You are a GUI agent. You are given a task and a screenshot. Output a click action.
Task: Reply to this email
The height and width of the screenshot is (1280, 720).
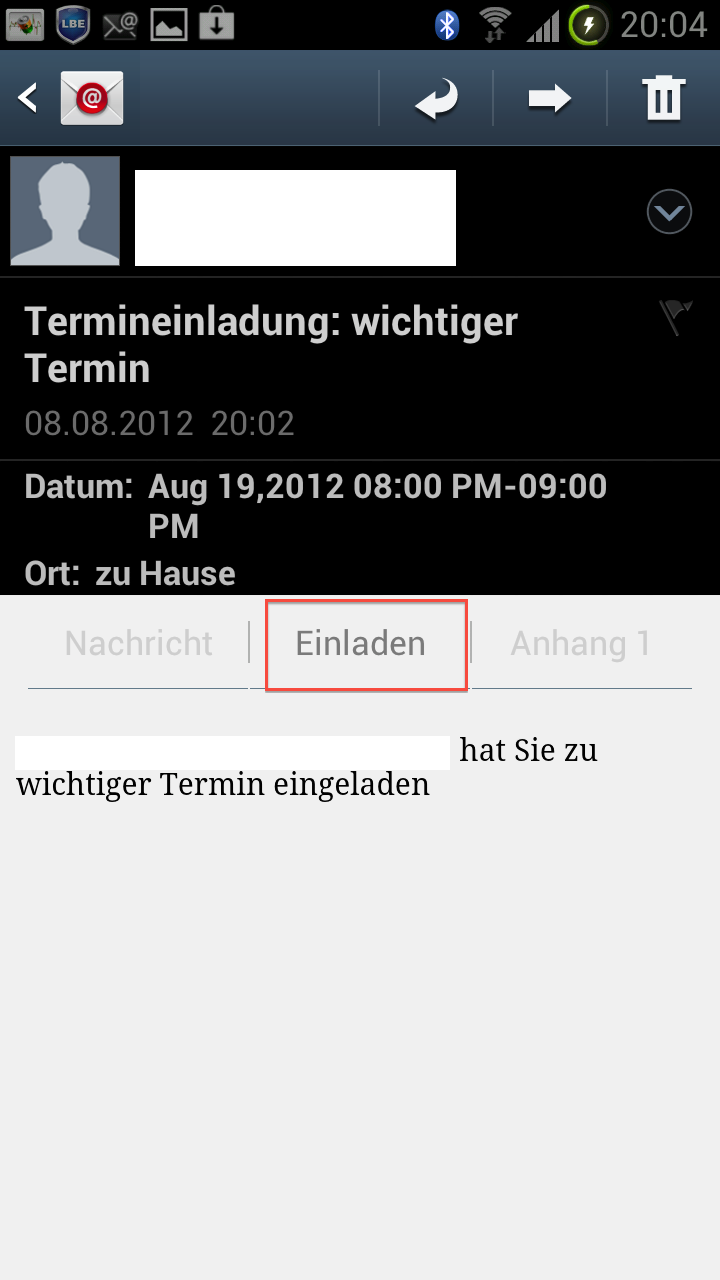point(437,99)
